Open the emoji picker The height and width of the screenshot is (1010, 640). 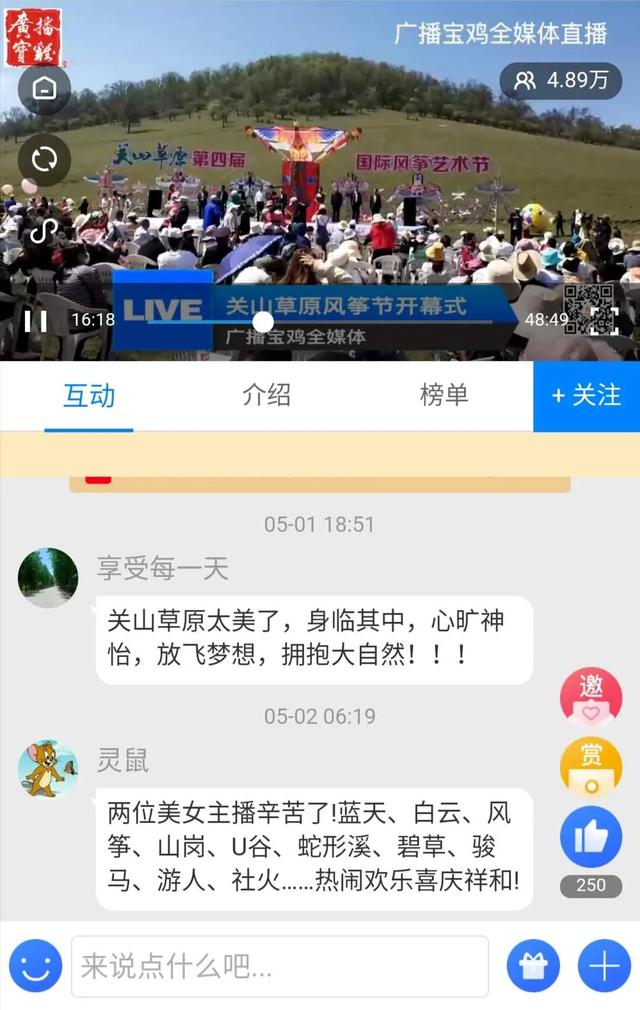(35, 966)
